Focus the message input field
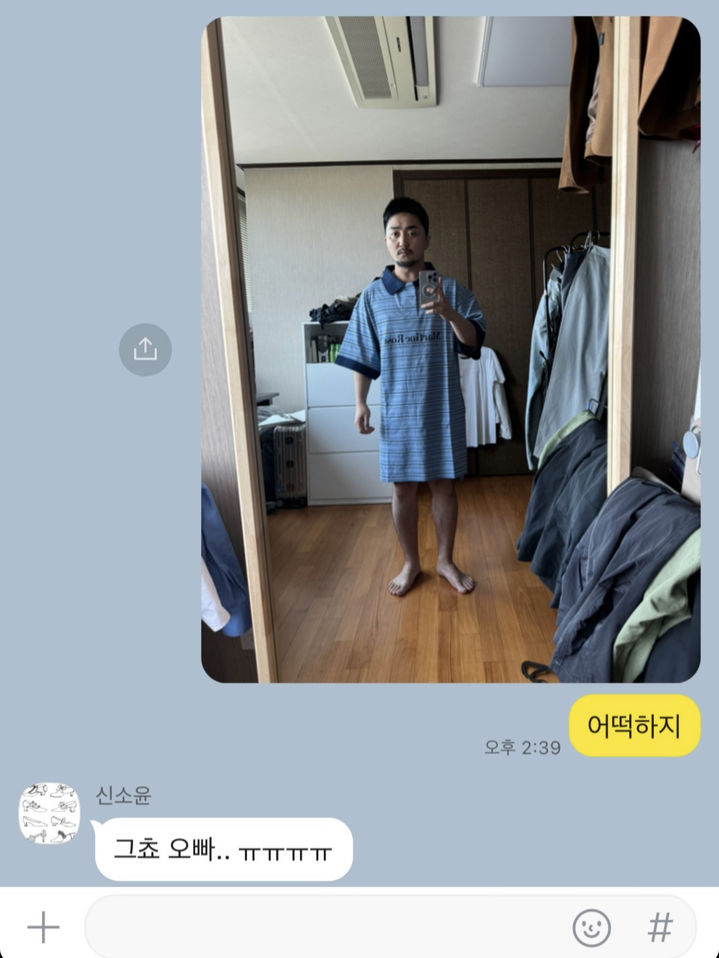719x958 pixels. click(320, 927)
